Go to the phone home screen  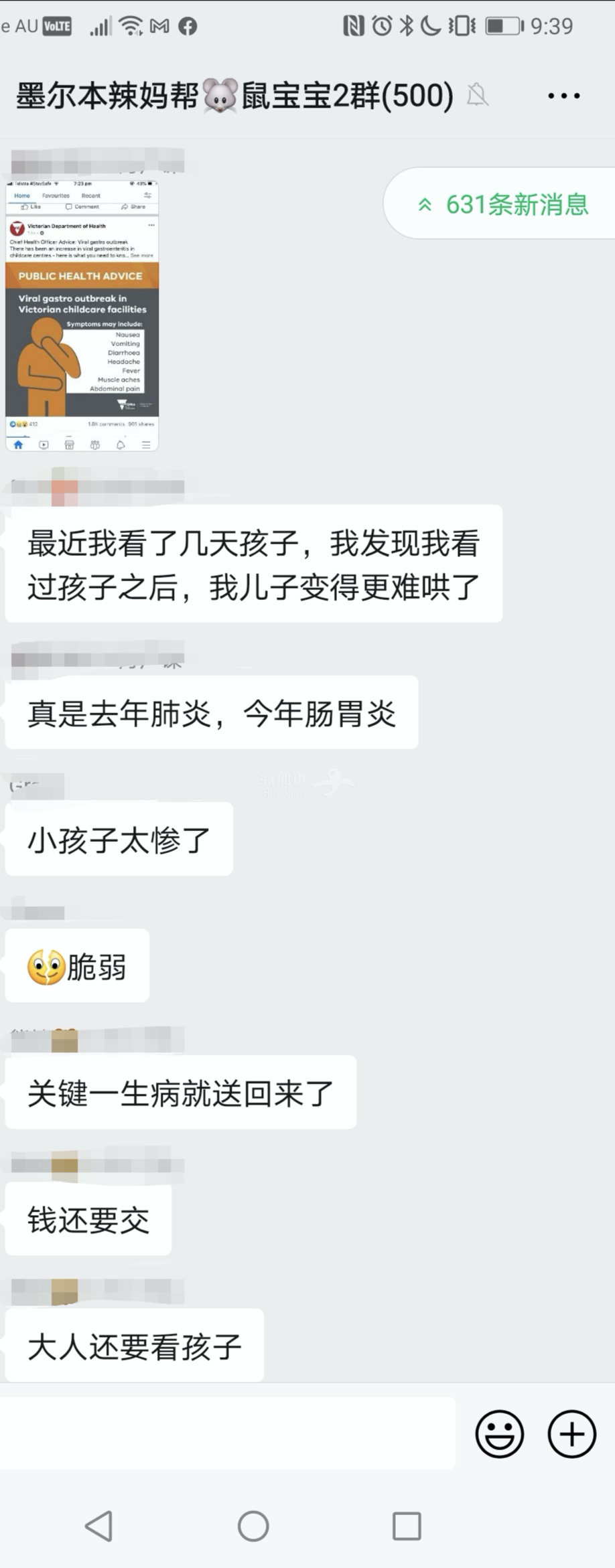pos(253,1526)
